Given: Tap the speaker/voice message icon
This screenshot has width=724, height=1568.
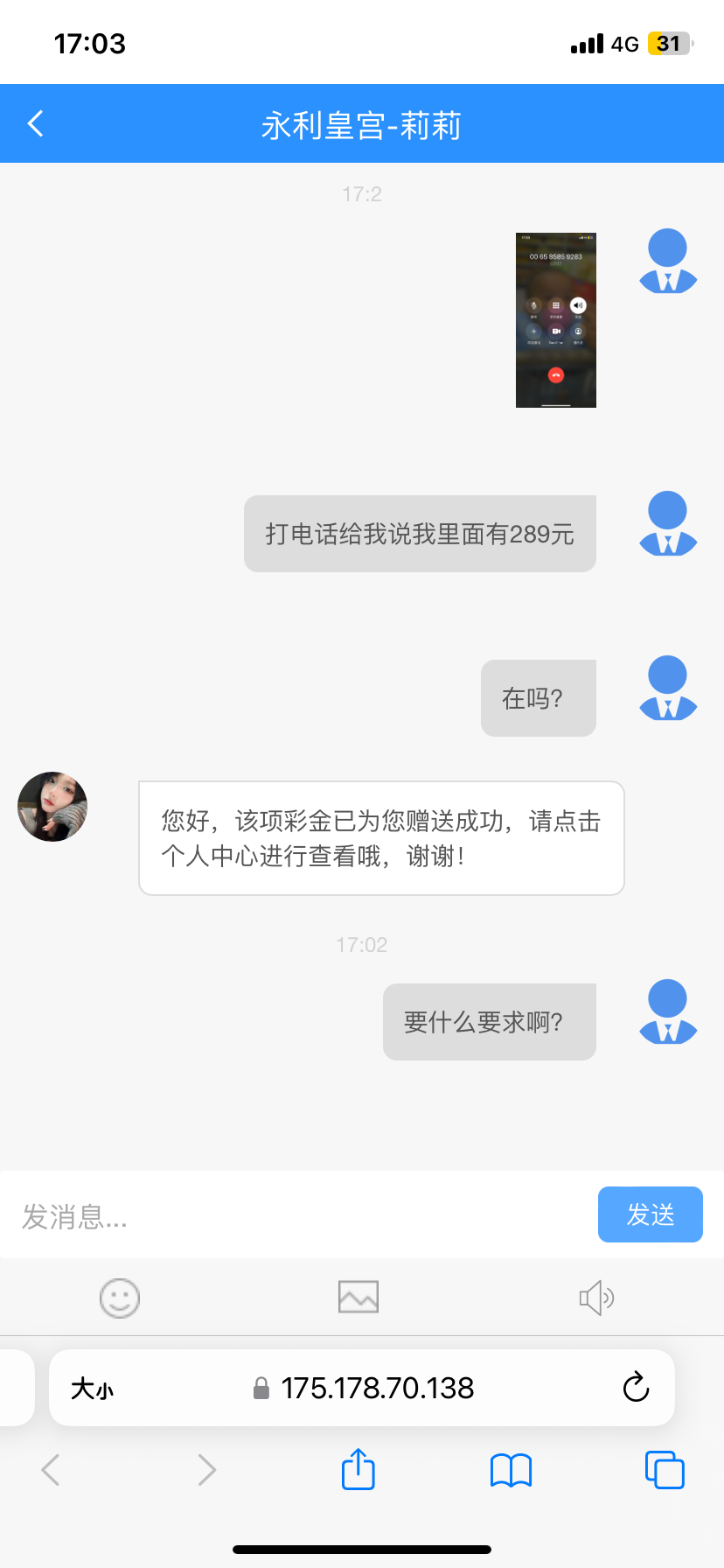Looking at the screenshot, I should point(595,1298).
